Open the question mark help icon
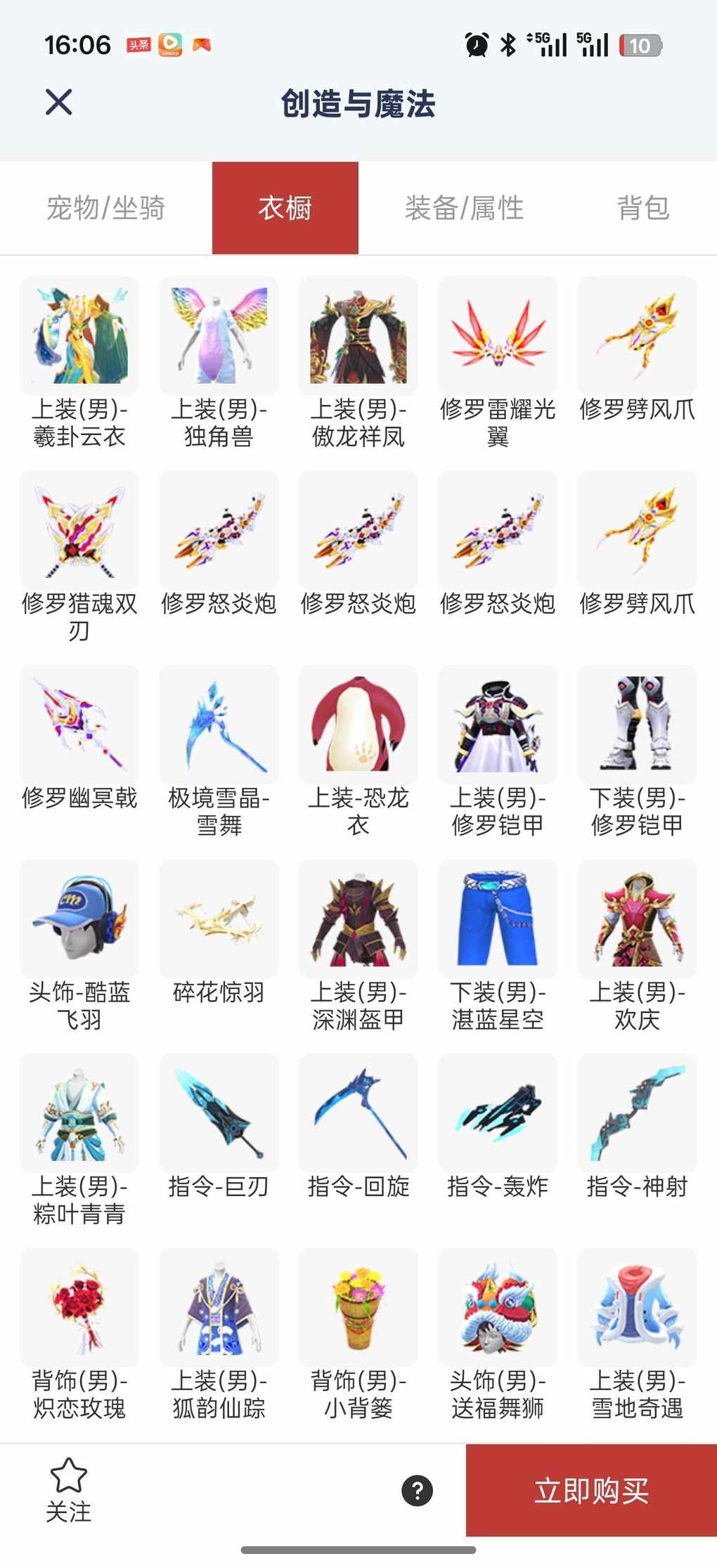 point(417,1490)
